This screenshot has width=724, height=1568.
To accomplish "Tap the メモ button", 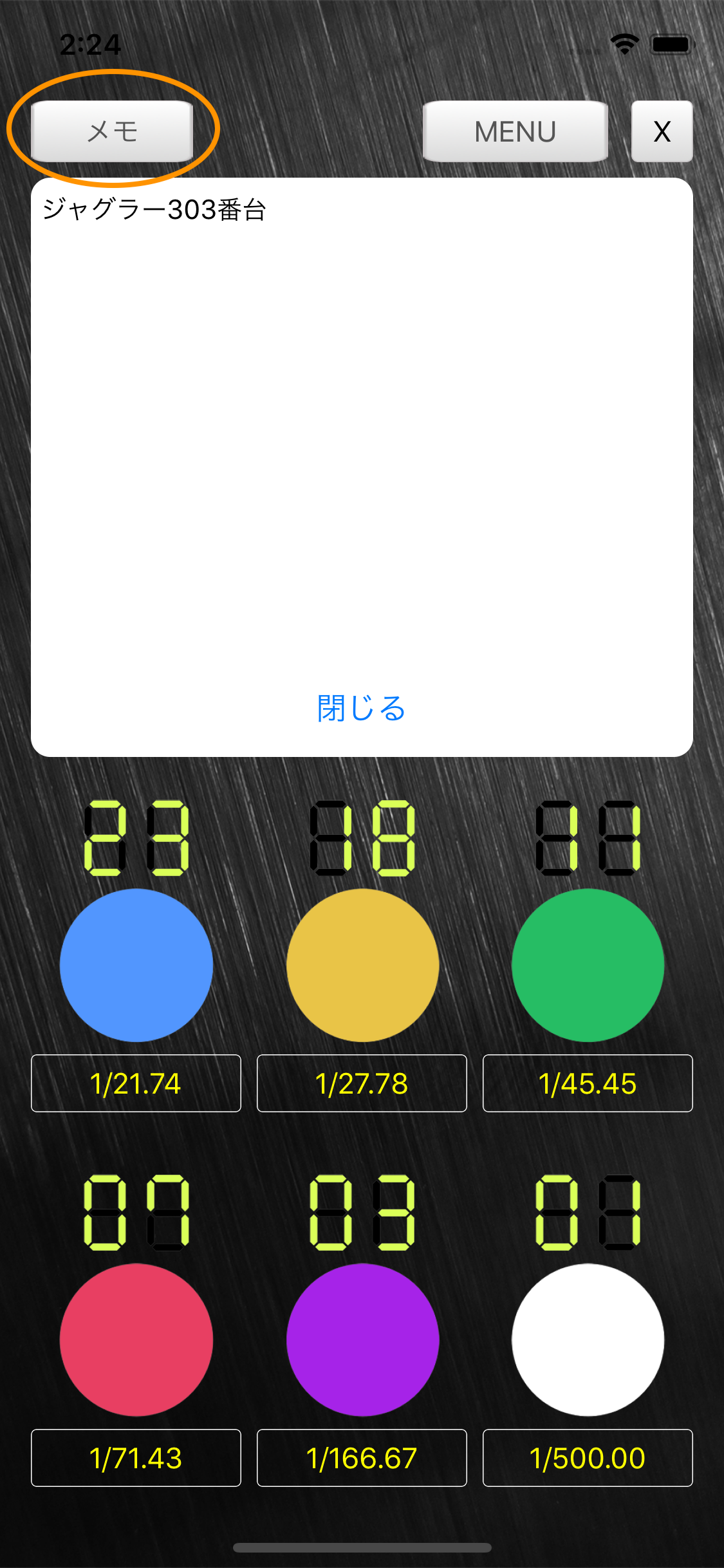I will click(112, 131).
